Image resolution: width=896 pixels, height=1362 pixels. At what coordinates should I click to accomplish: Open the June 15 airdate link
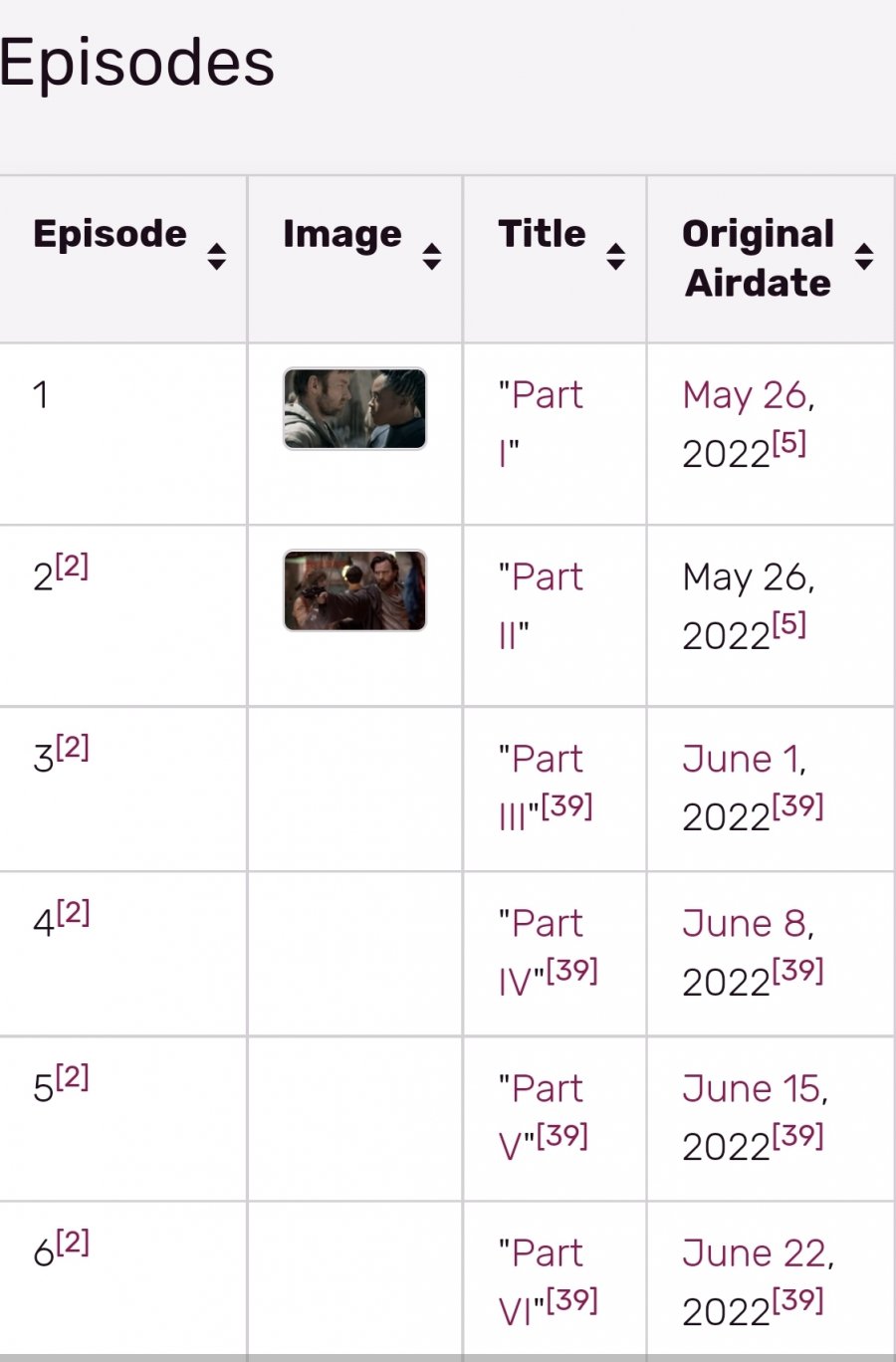click(753, 1090)
